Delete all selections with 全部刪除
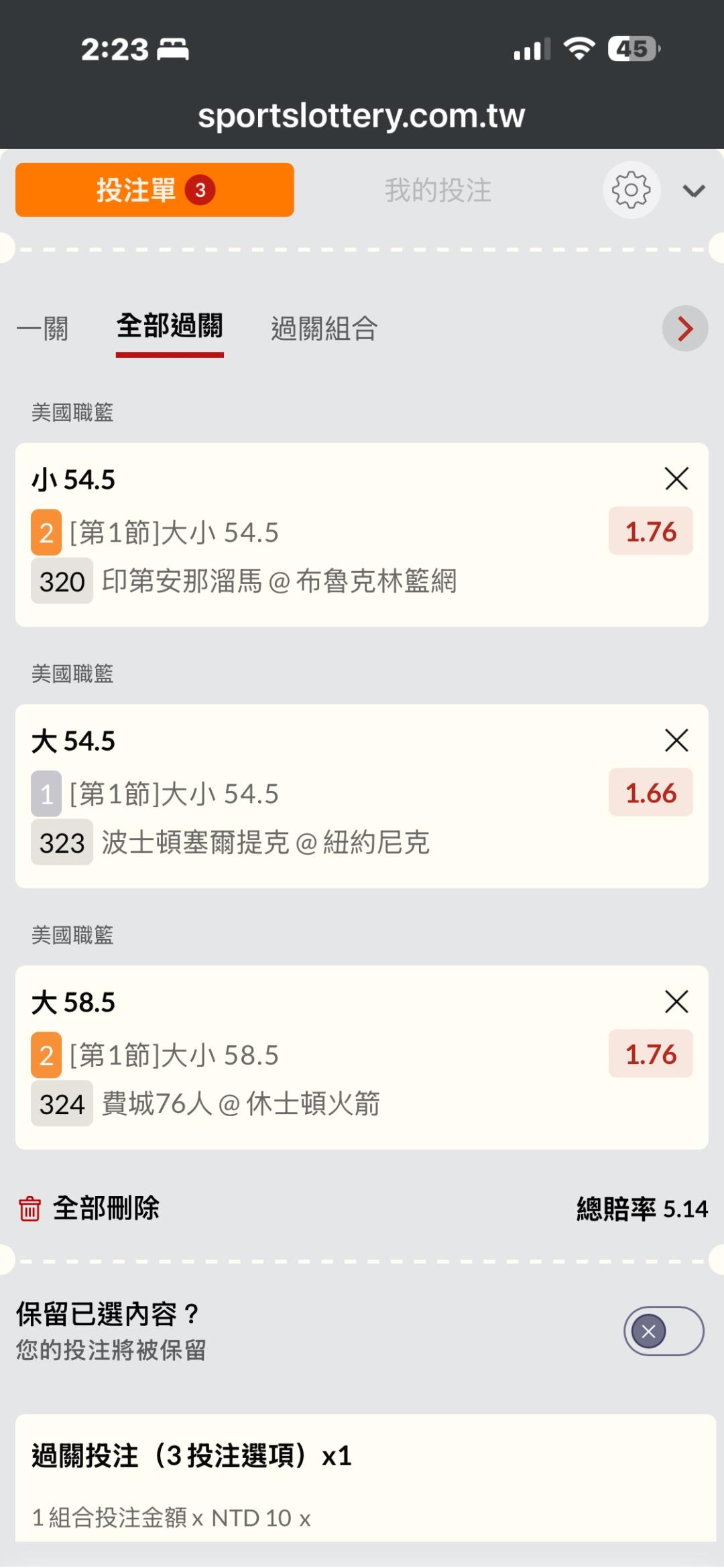This screenshot has height=1568, width=724. [89, 1208]
